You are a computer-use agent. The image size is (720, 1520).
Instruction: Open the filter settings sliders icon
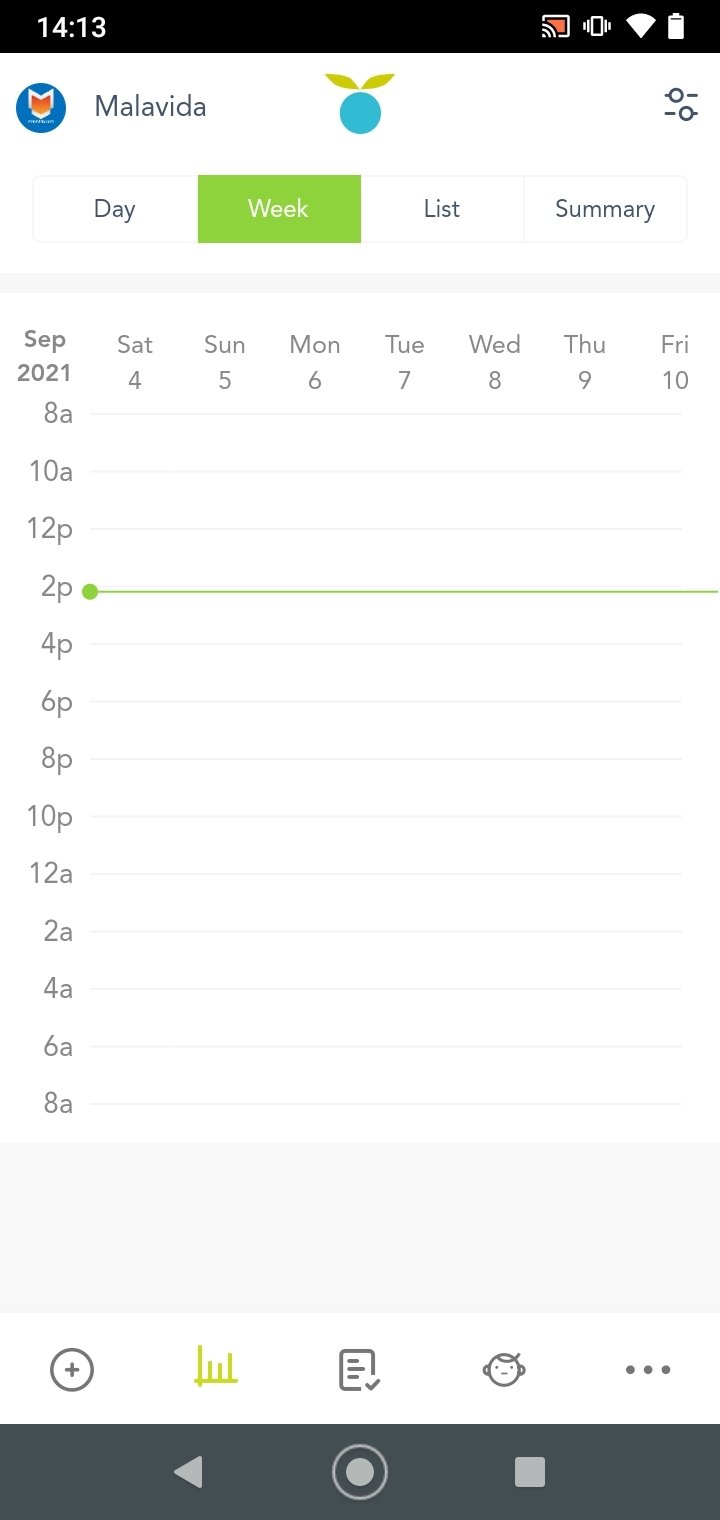[681, 105]
